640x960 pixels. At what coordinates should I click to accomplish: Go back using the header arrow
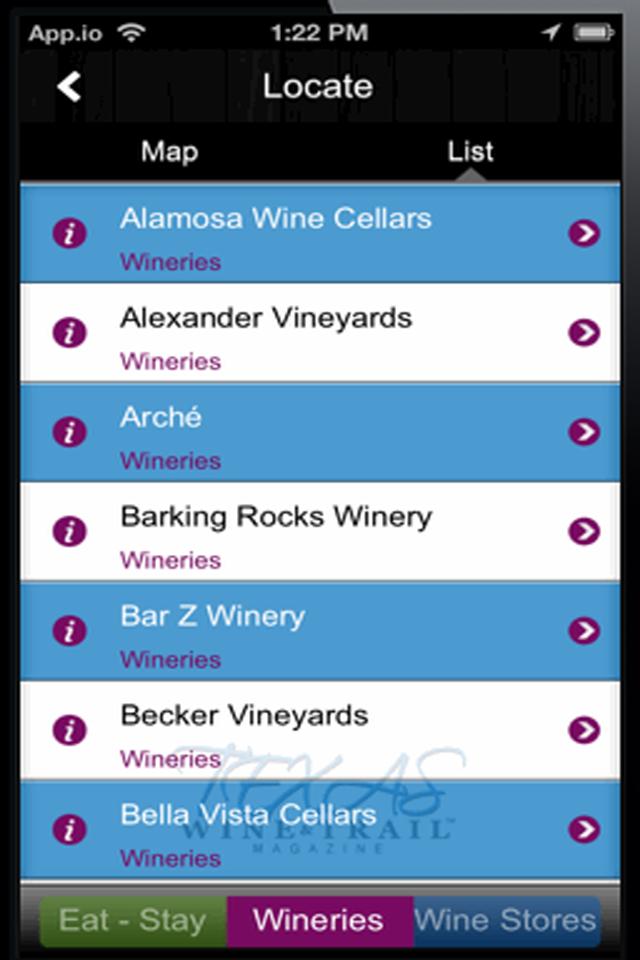(x=69, y=87)
